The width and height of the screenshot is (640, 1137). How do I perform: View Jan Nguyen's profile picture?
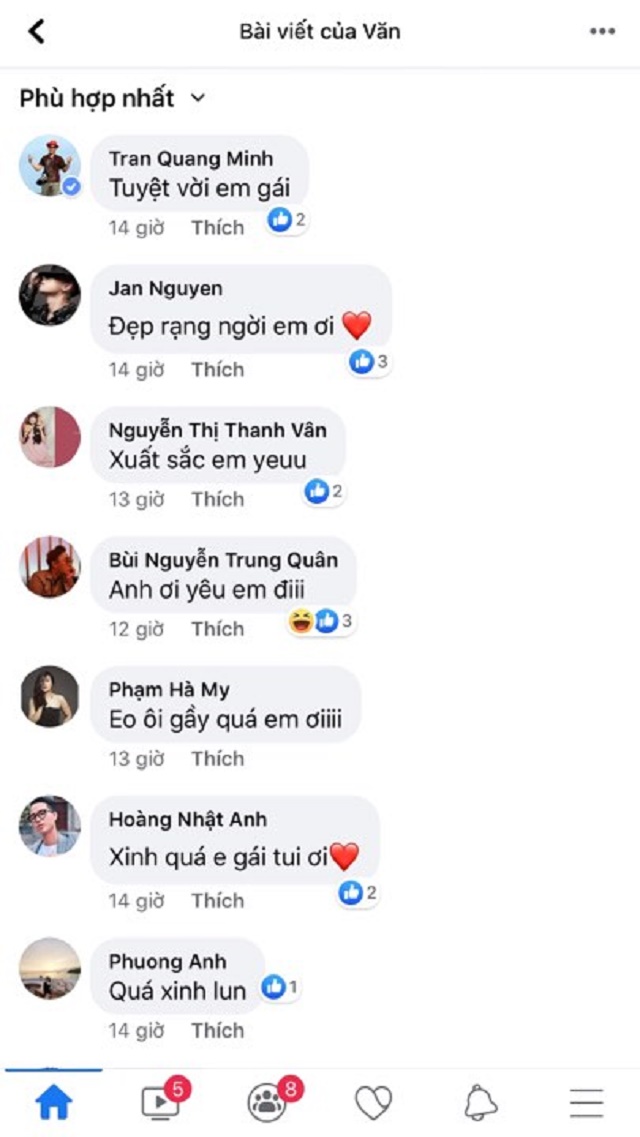point(50,295)
